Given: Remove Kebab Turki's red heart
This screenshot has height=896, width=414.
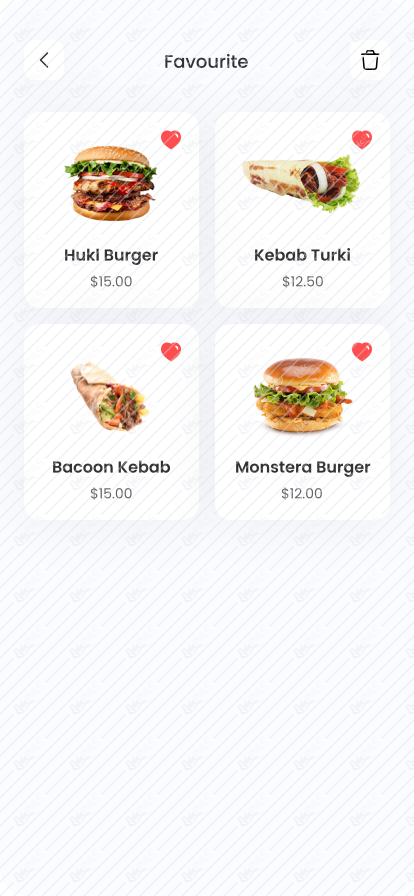Looking at the screenshot, I should click(362, 139).
